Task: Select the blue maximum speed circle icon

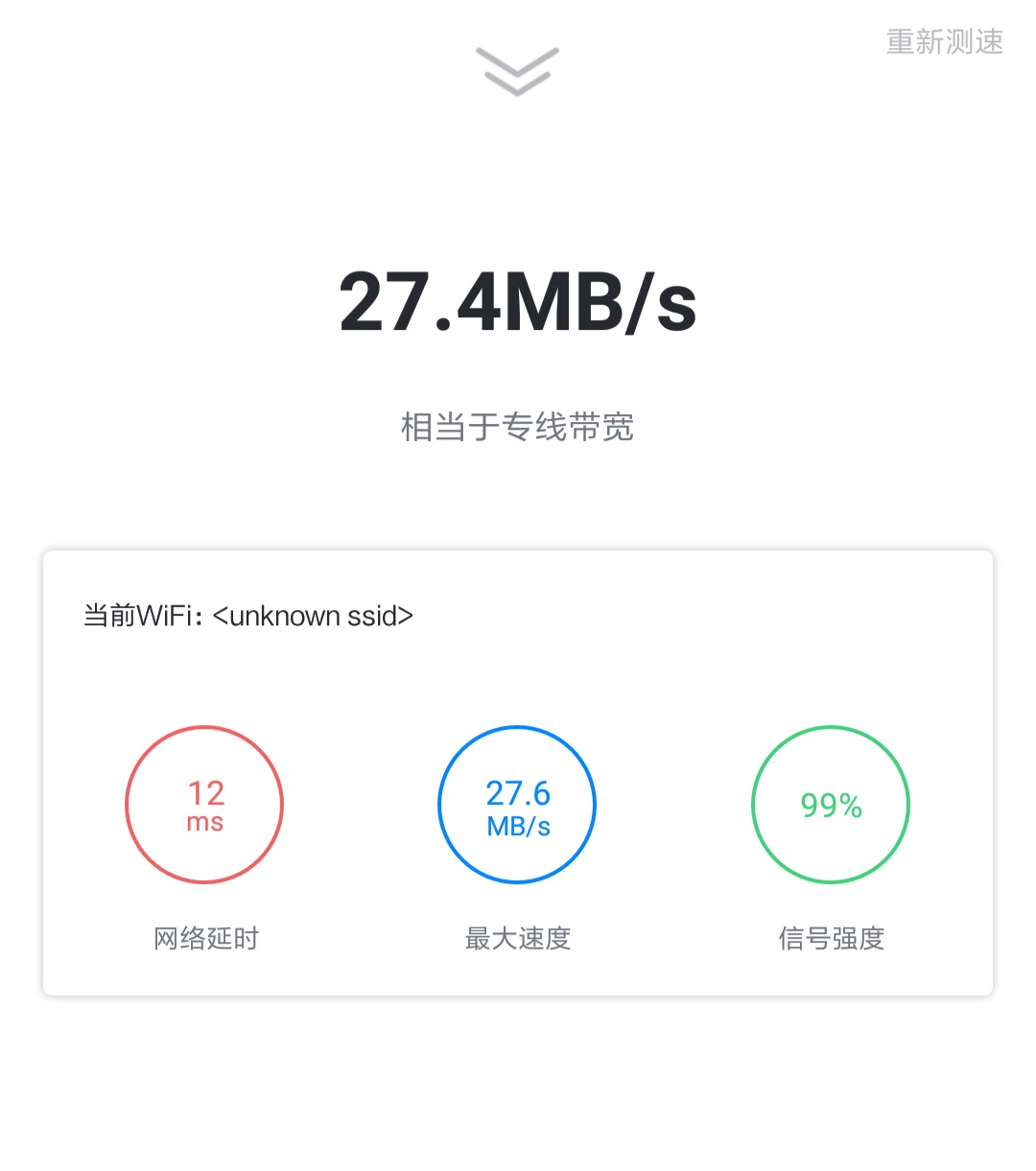Action: point(516,805)
